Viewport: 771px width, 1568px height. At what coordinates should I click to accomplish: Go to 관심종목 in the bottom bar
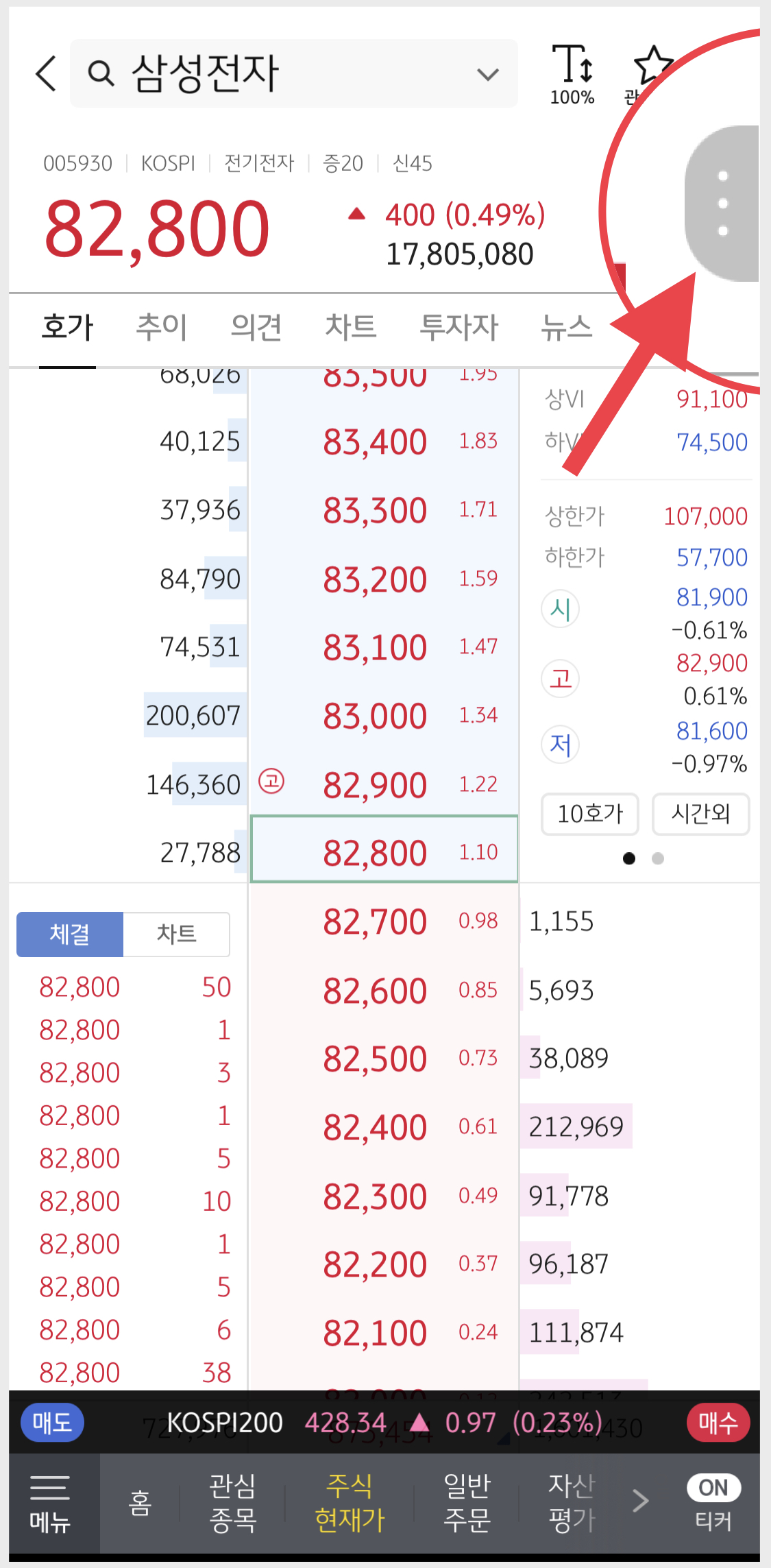click(x=232, y=1504)
